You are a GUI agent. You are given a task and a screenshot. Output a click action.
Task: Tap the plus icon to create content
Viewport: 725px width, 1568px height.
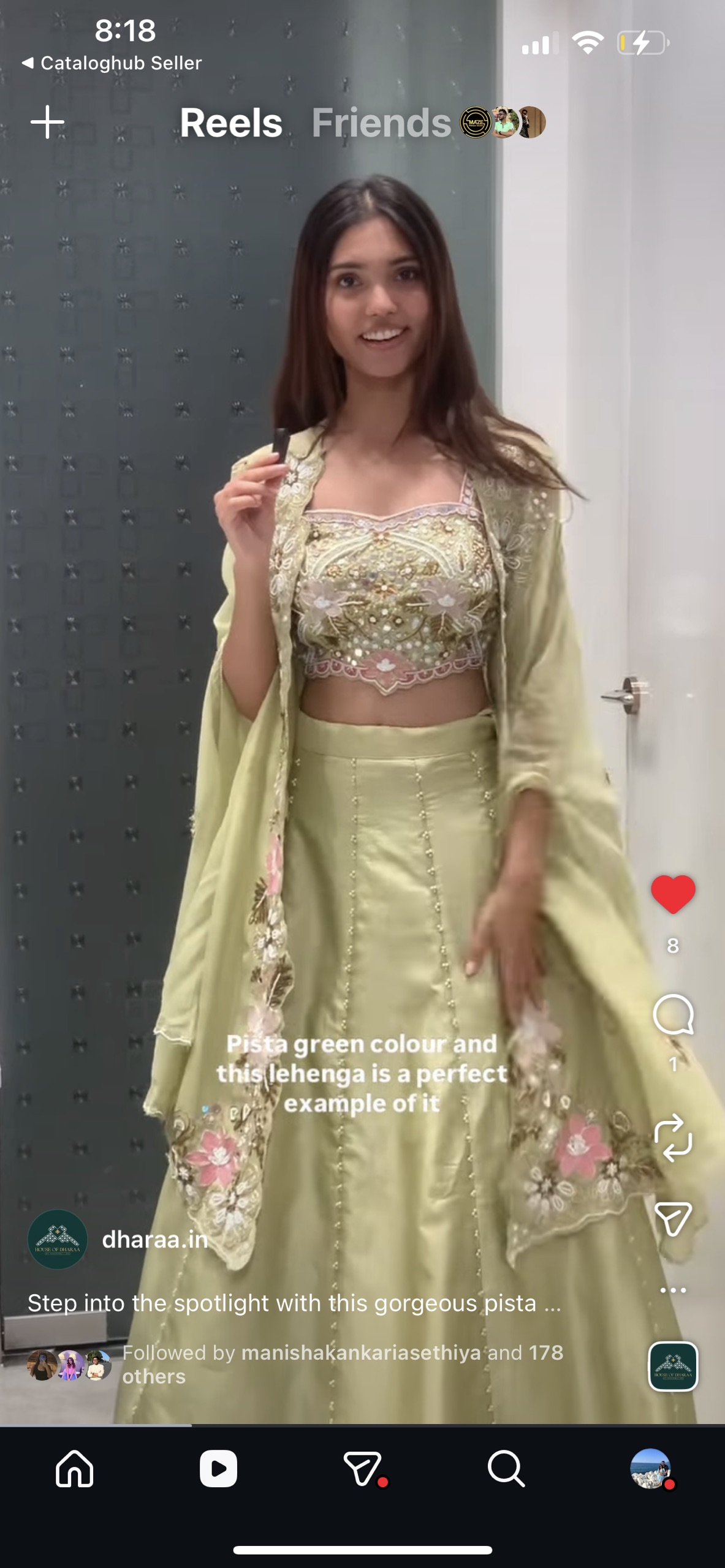coord(47,122)
